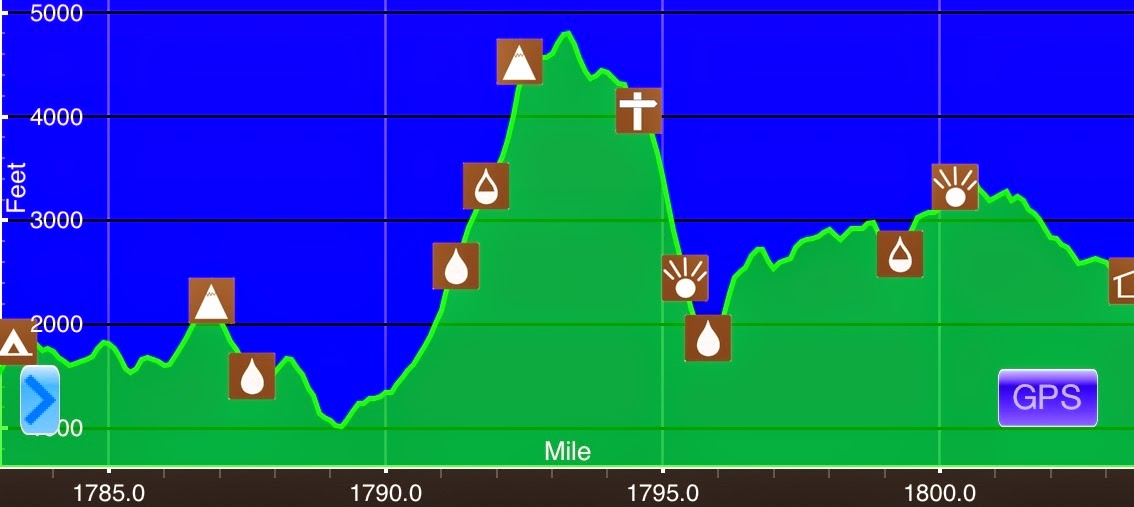
Task: Tap the water marker near mile 1796
Action: tap(708, 338)
